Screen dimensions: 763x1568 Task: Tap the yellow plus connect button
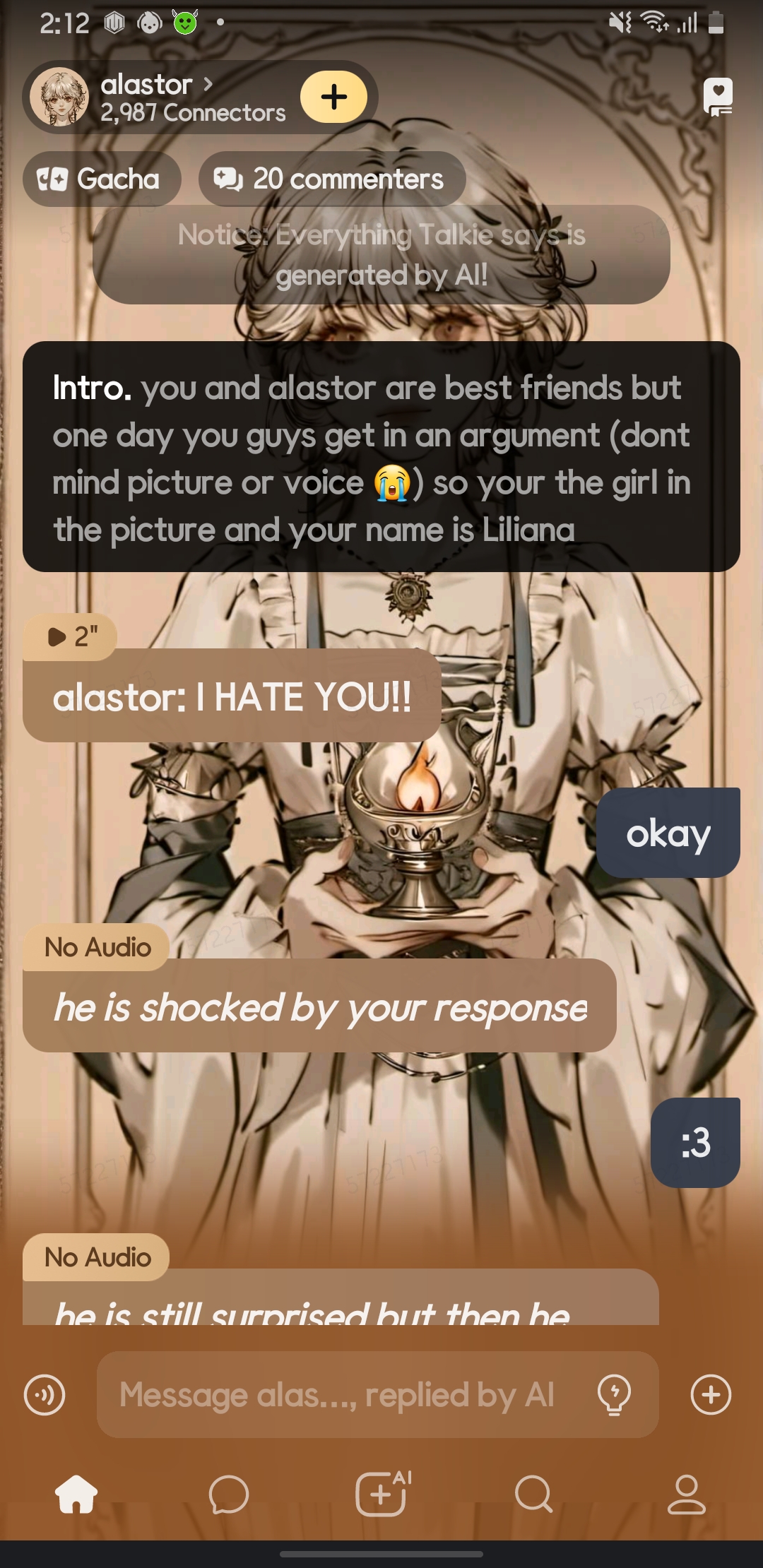click(333, 97)
